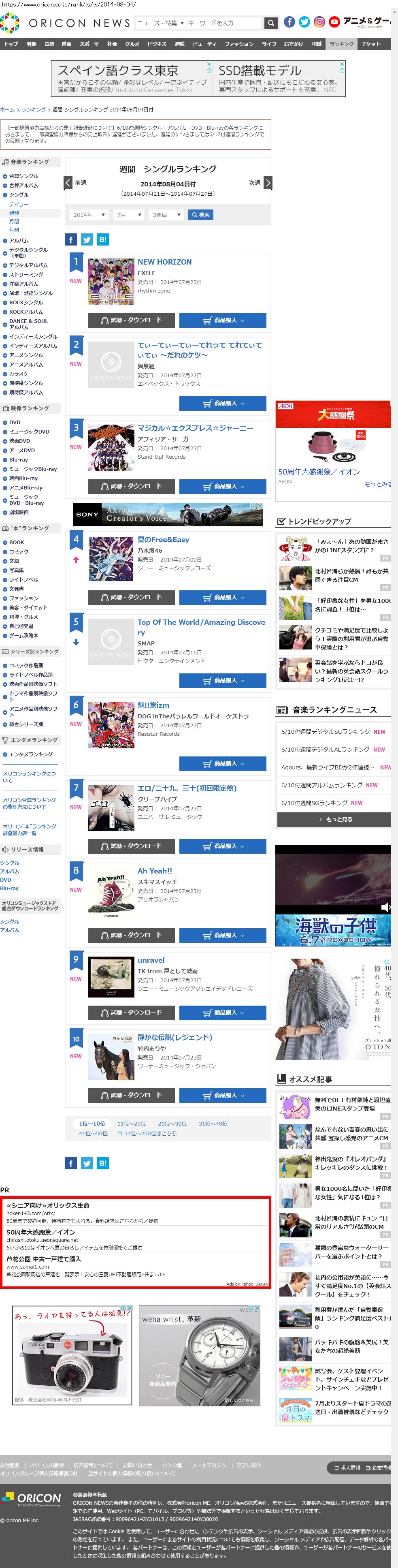Tap もっと見る under music ranking news

click(334, 819)
